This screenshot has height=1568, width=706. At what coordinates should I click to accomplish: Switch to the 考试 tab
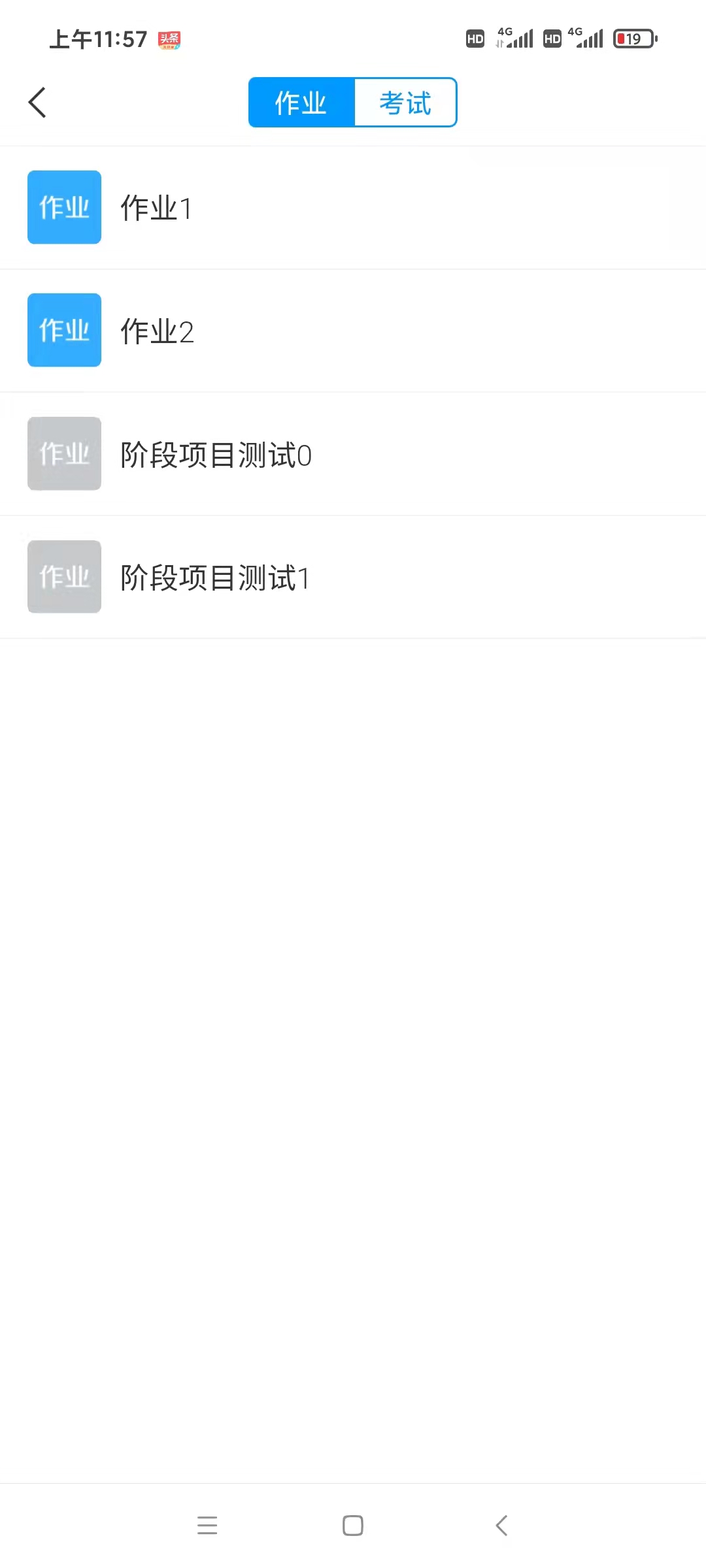click(x=405, y=103)
